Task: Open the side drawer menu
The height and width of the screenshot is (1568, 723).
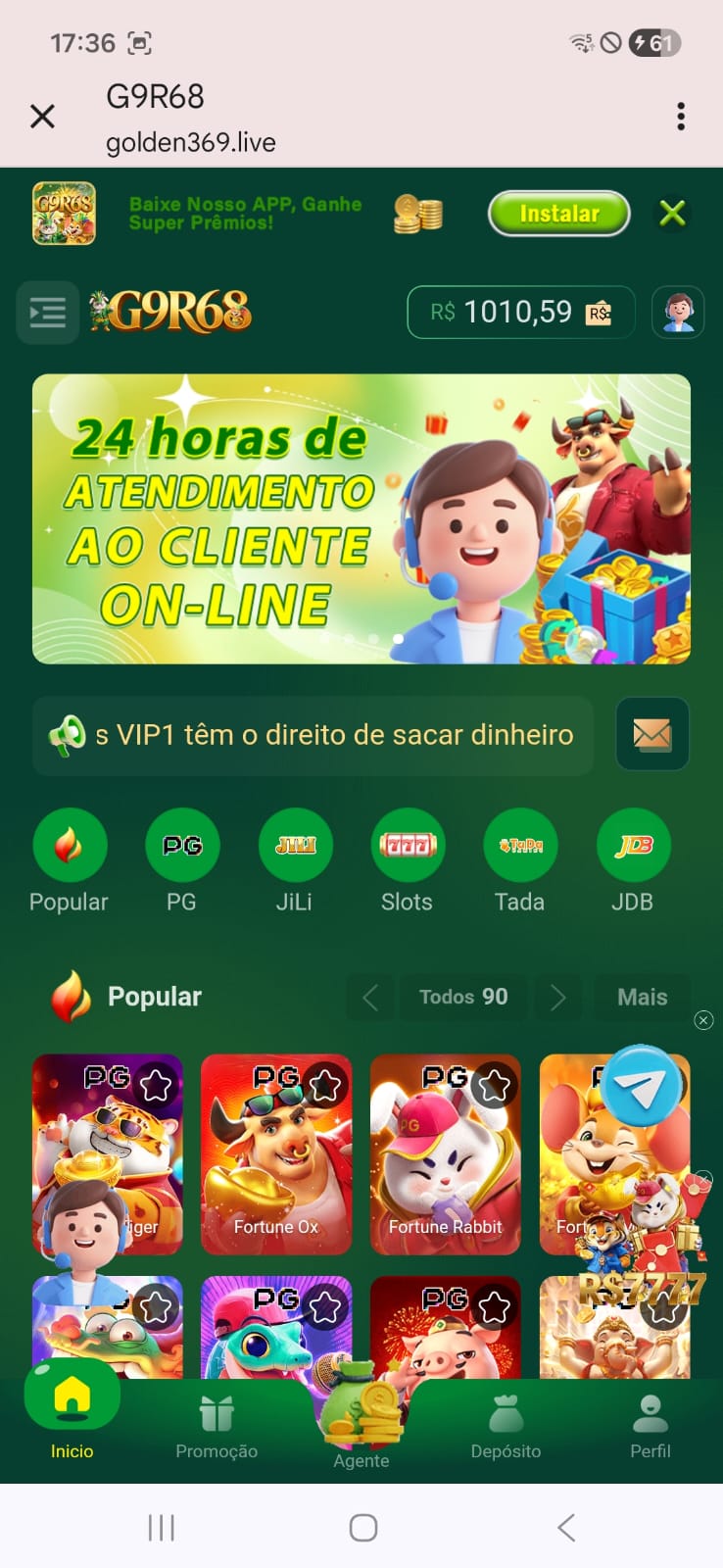Action: click(x=47, y=313)
